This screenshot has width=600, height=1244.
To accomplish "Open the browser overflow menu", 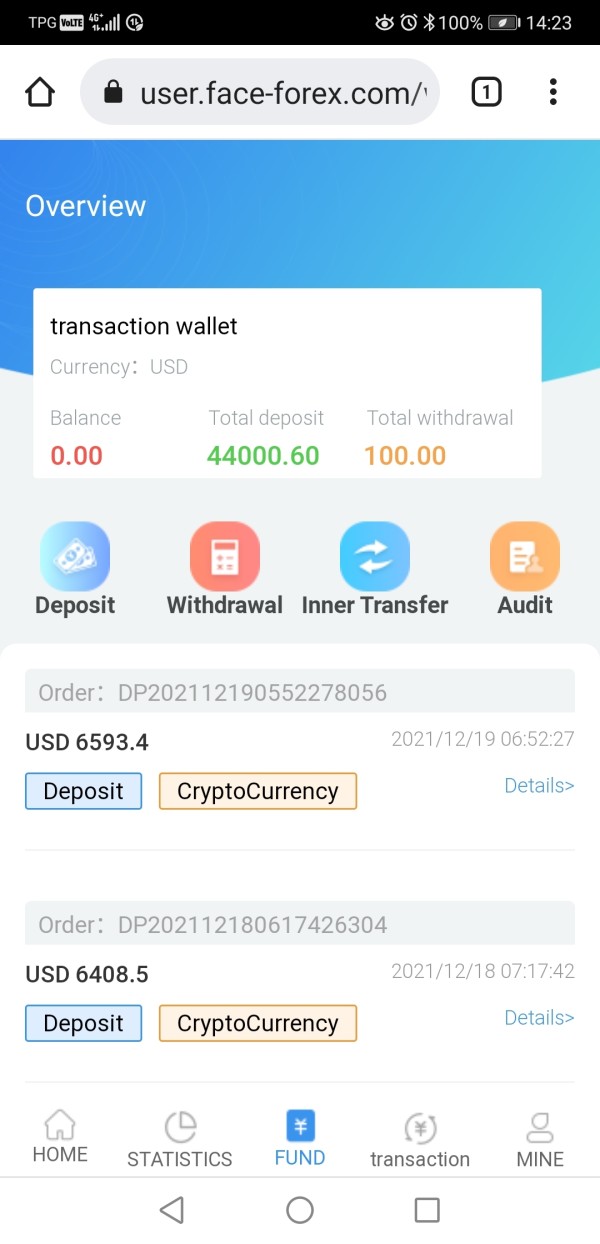I will 553,93.
